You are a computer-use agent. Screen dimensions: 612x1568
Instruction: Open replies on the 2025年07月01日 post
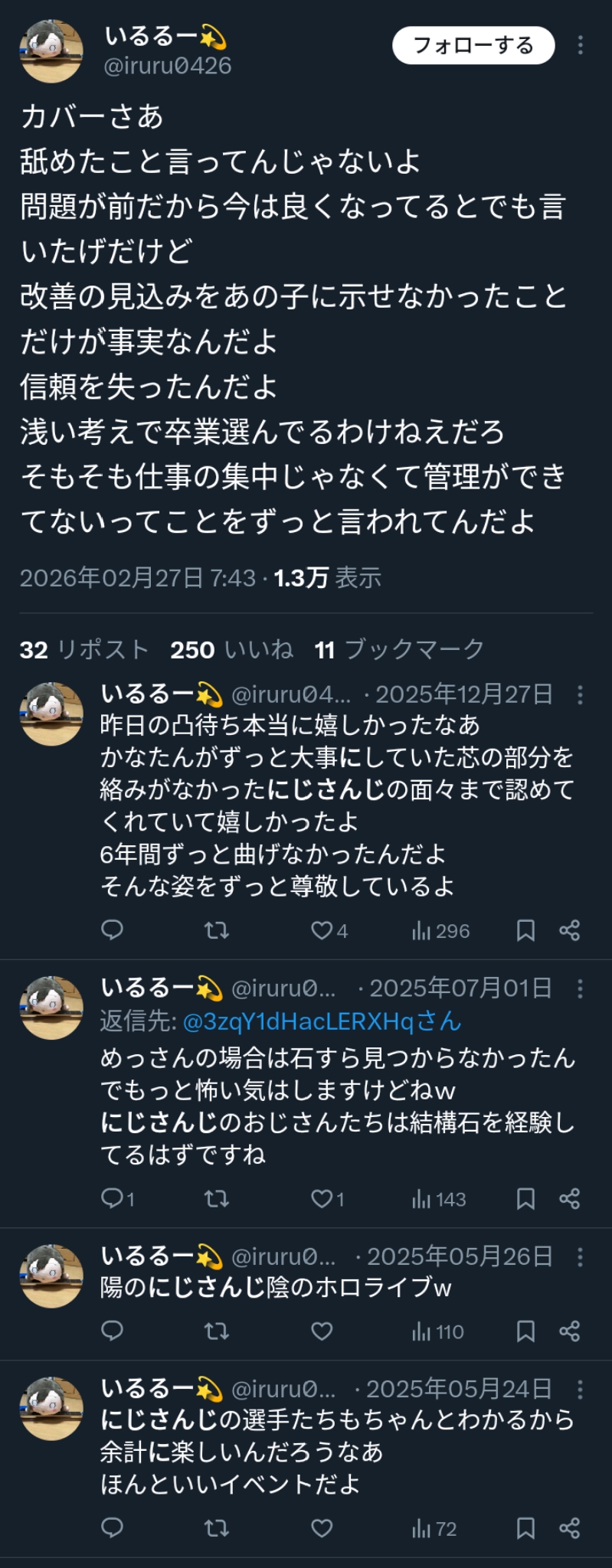click(113, 1198)
